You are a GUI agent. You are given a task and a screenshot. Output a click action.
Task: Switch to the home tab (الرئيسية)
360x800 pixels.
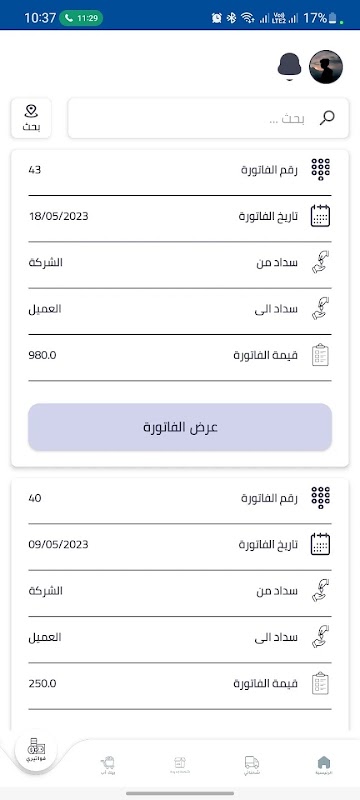point(323,765)
